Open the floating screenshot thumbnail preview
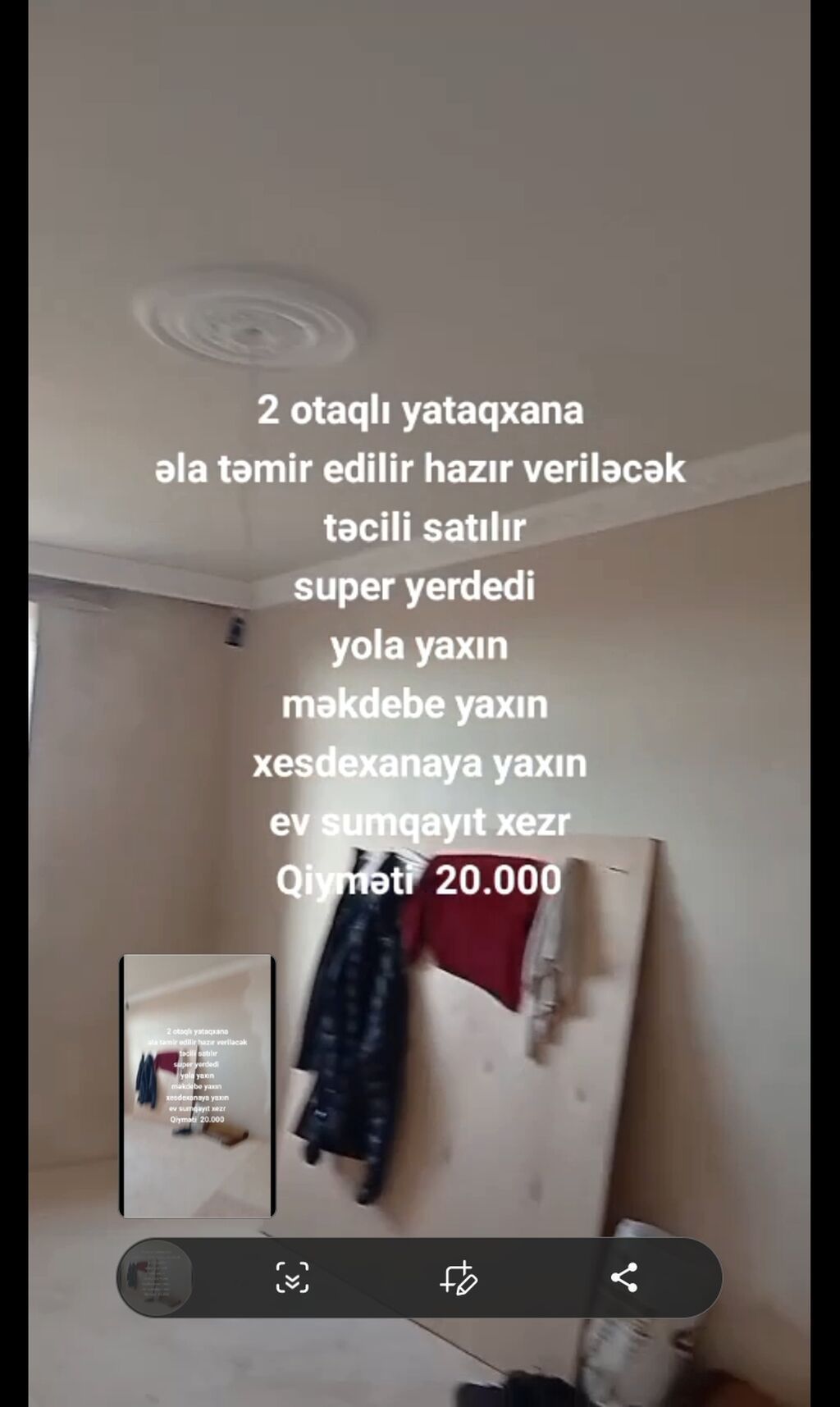 tap(198, 1085)
